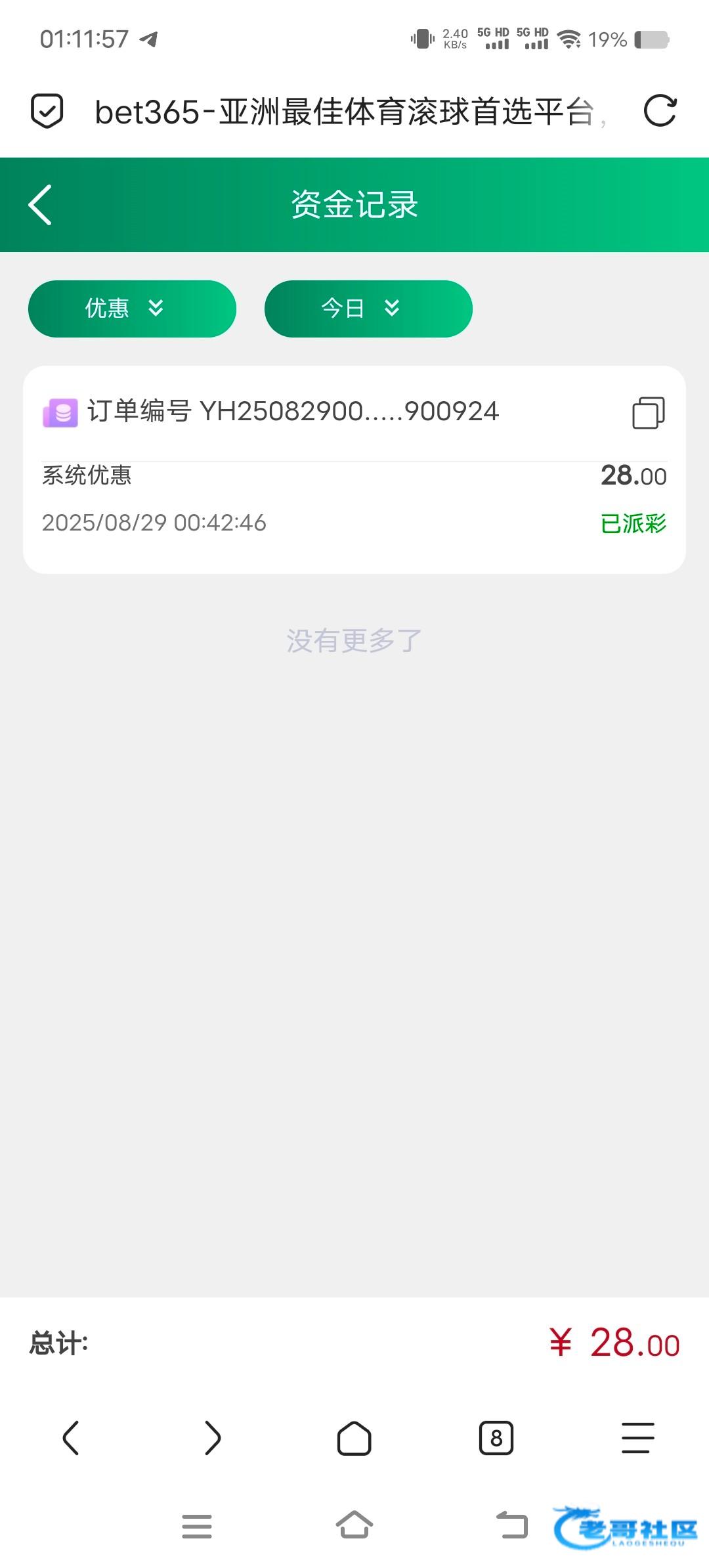The image size is (709, 1568).
Task: Open the address bar showing bet365
Action: [x=345, y=112]
